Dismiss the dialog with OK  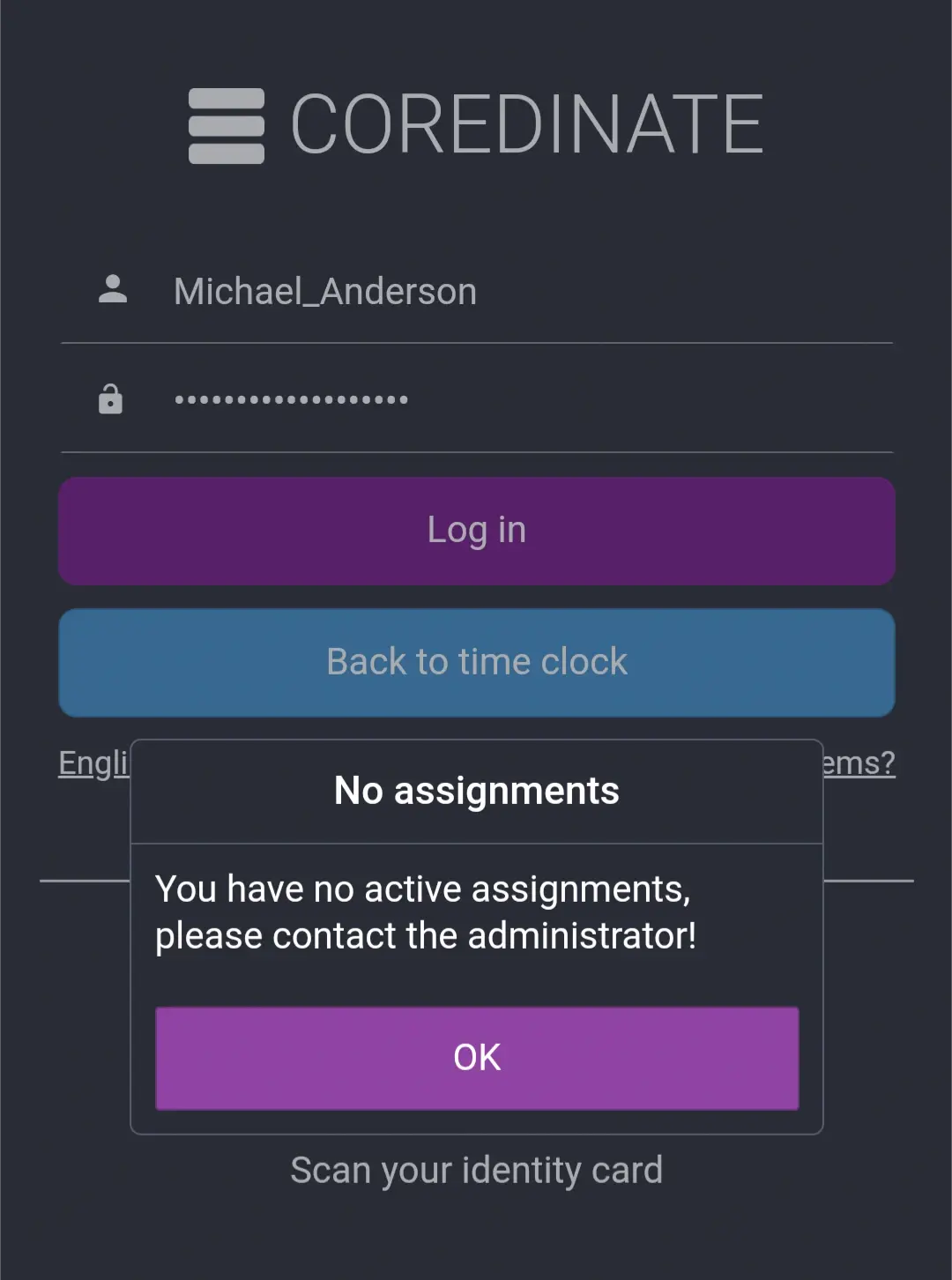[x=476, y=1058]
